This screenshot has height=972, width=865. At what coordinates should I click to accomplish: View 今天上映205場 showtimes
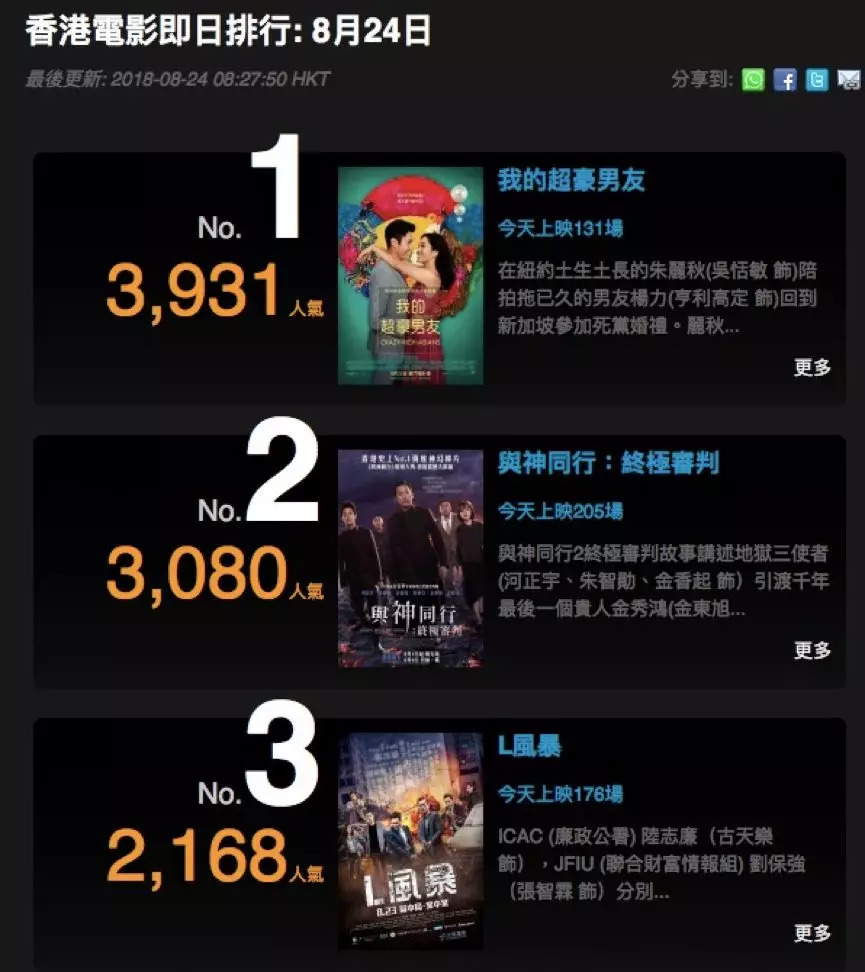click(560, 511)
